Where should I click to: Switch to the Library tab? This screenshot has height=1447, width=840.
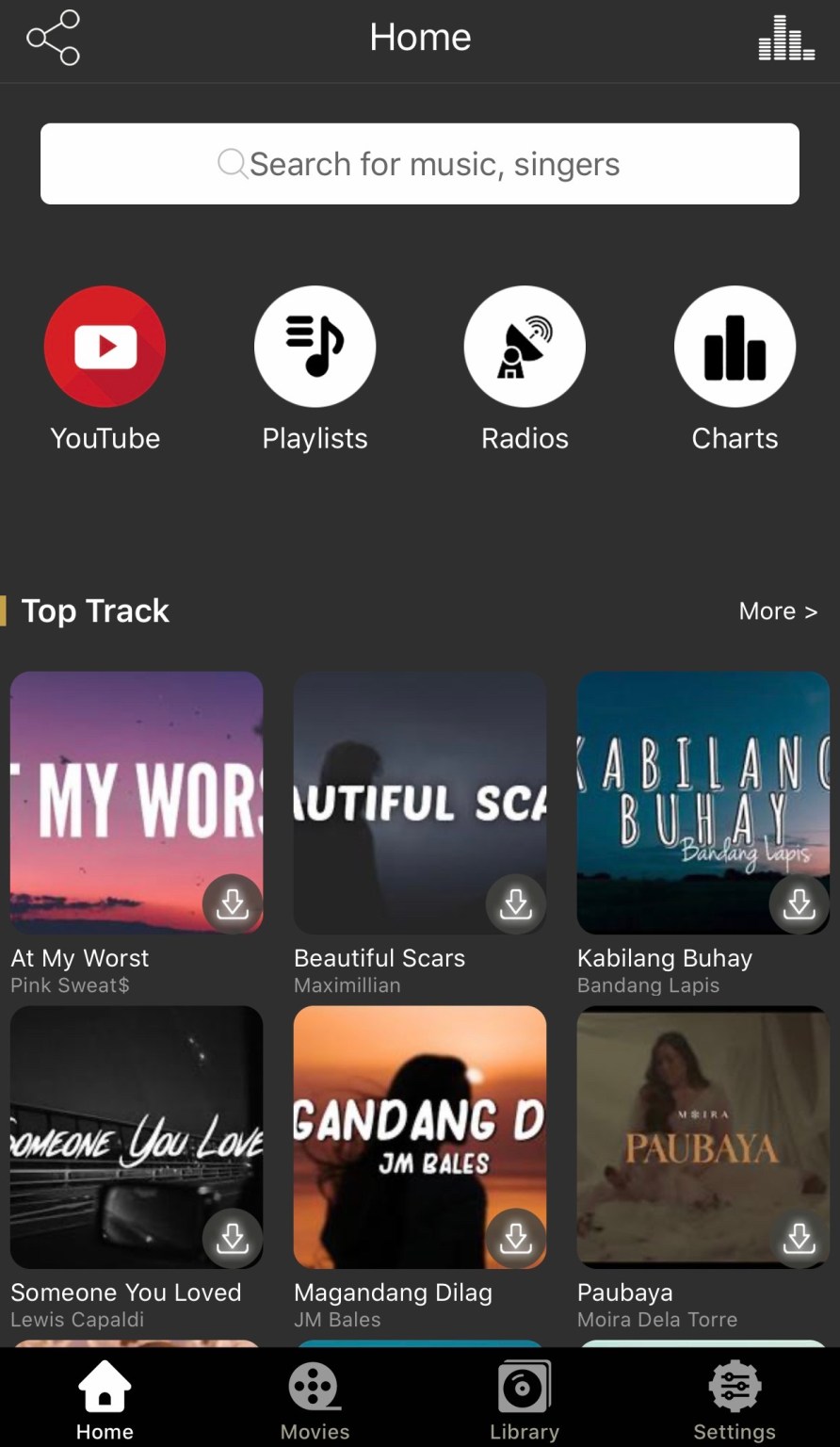pyautogui.click(x=525, y=1400)
